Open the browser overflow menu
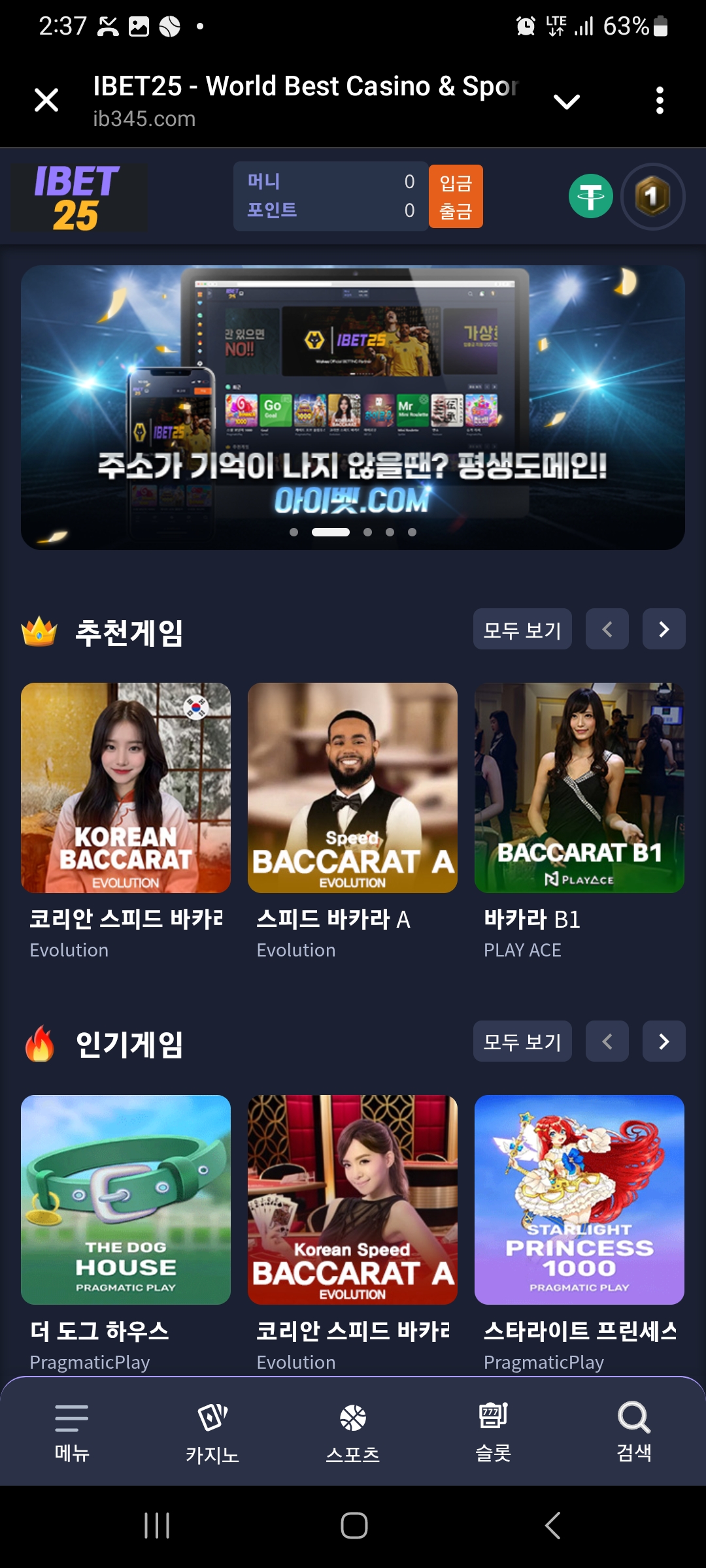Image resolution: width=706 pixels, height=1568 pixels. coord(660,101)
